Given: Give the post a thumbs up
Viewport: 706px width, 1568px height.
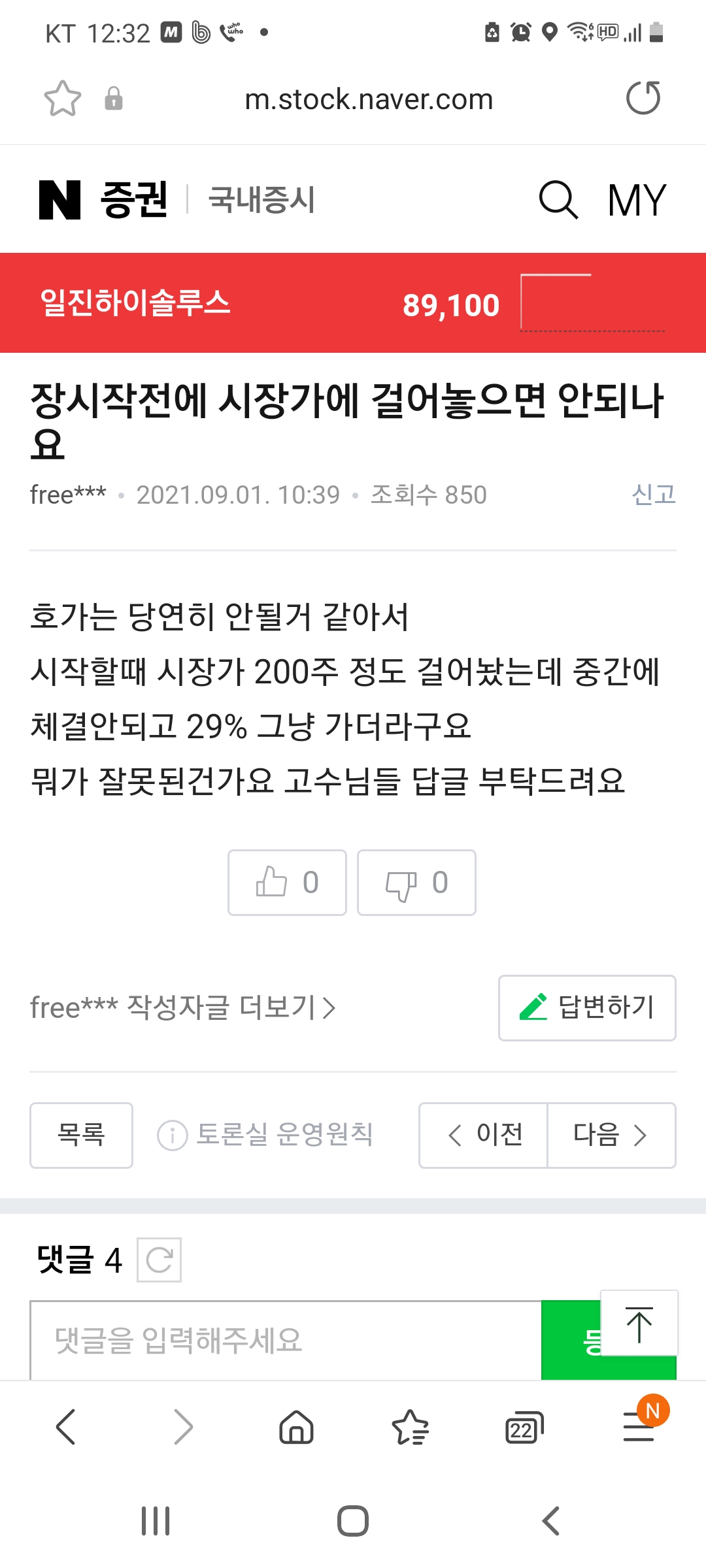Looking at the screenshot, I should click(x=287, y=883).
